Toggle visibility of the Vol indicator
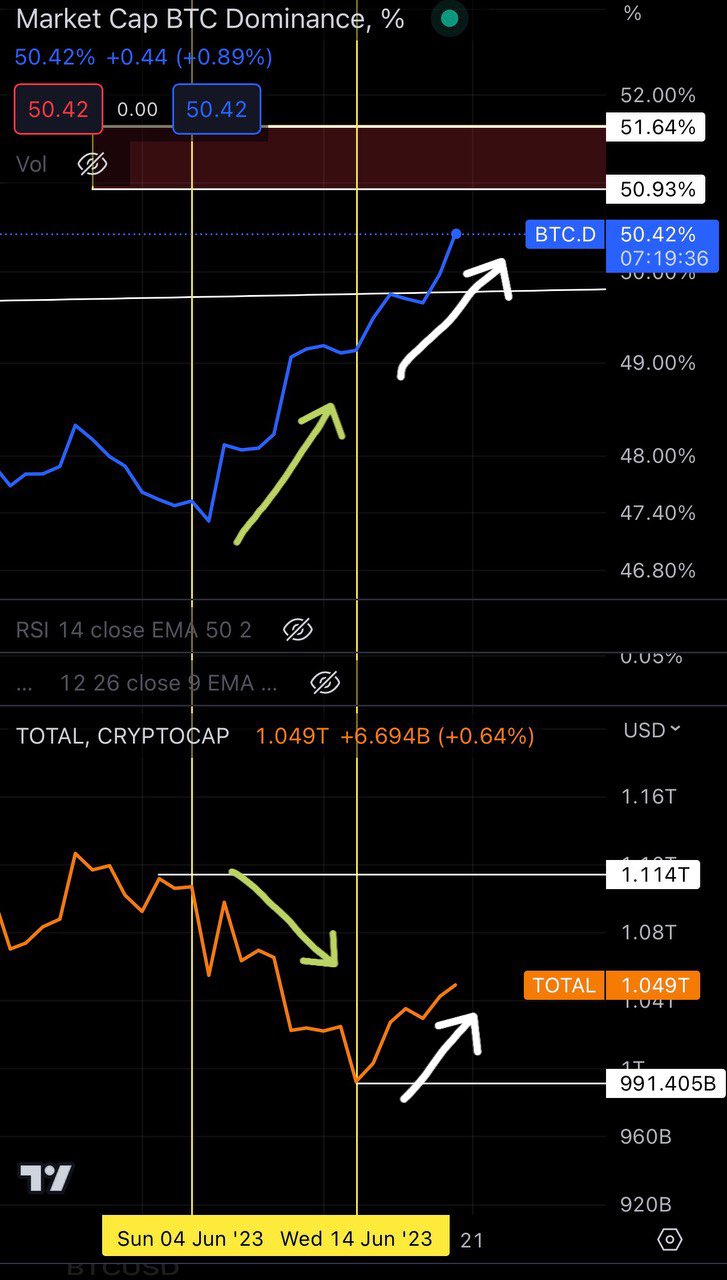This screenshot has height=1280, width=727. pos(92,164)
